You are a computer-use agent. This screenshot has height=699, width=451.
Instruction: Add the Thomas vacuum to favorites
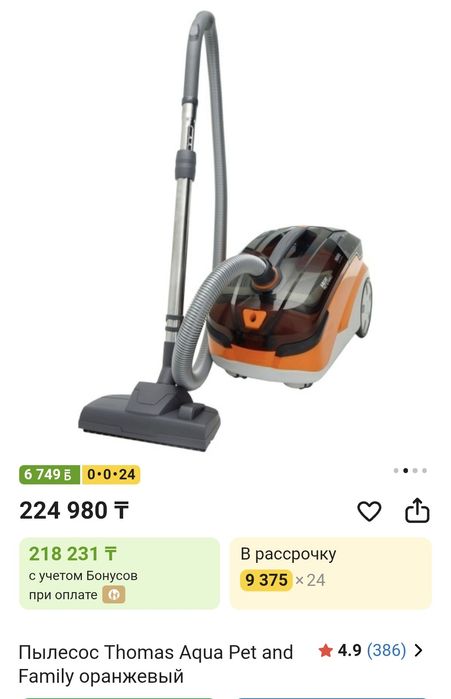[x=369, y=511]
